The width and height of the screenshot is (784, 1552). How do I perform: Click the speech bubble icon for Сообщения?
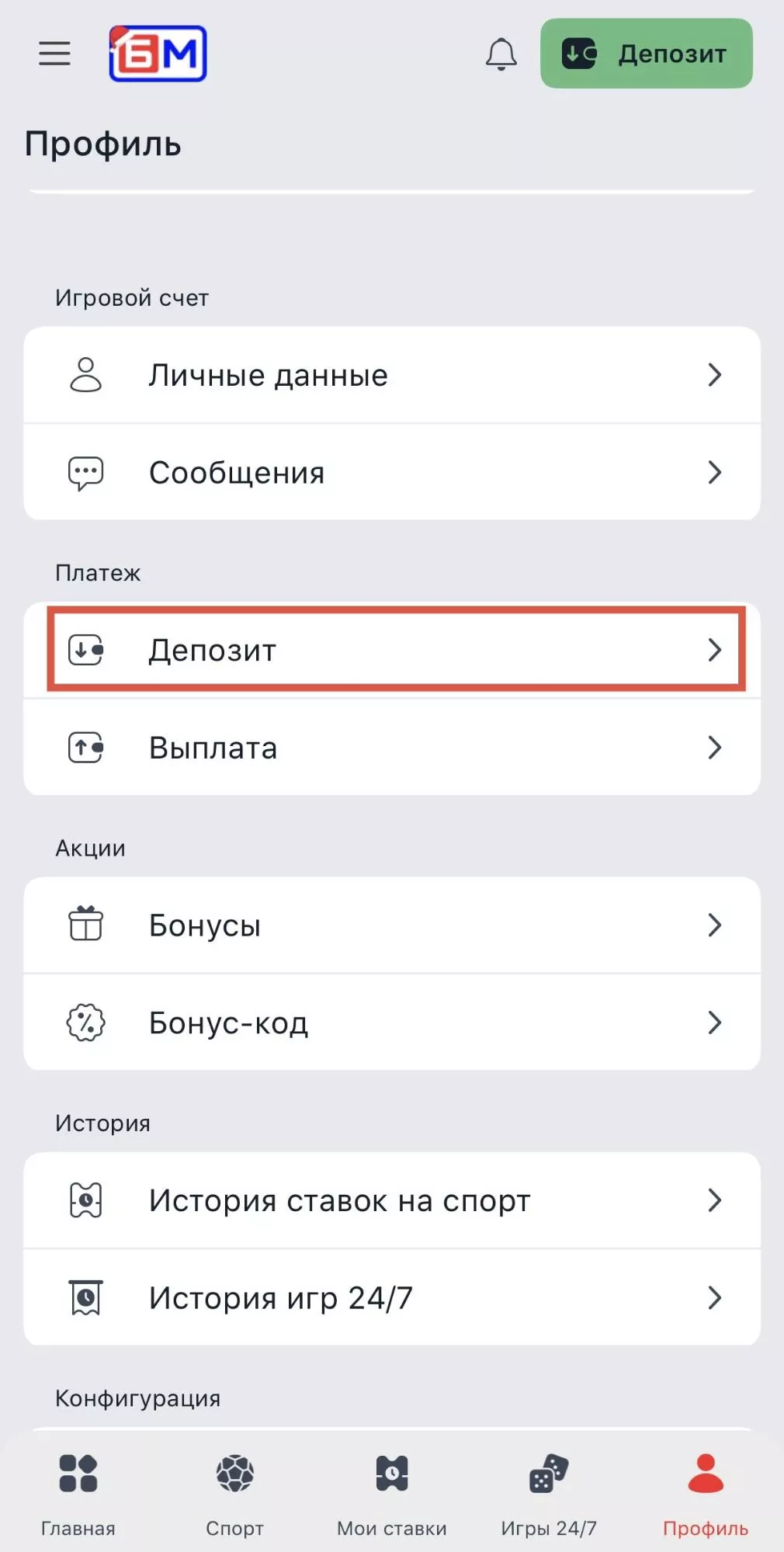coord(86,472)
